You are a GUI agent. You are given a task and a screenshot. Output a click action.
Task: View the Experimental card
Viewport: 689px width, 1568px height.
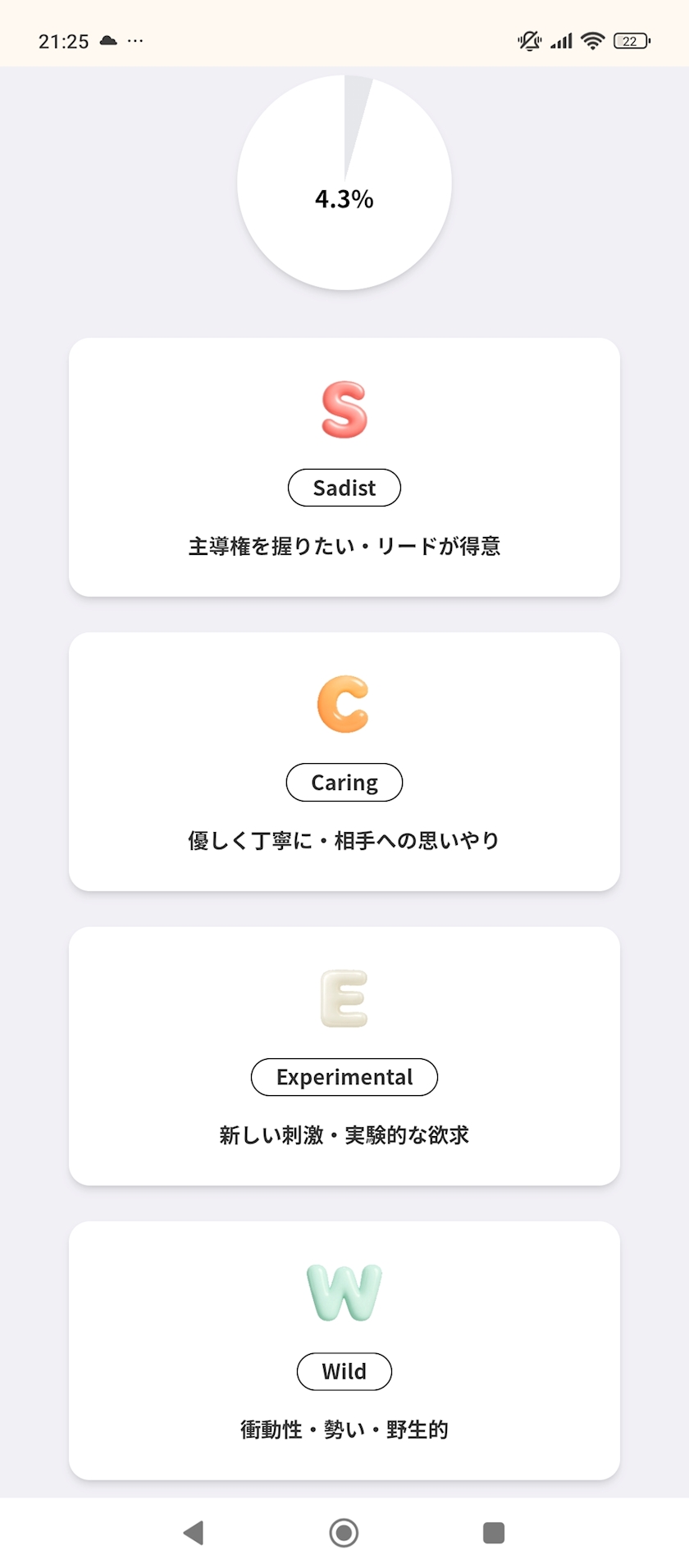point(344,1056)
